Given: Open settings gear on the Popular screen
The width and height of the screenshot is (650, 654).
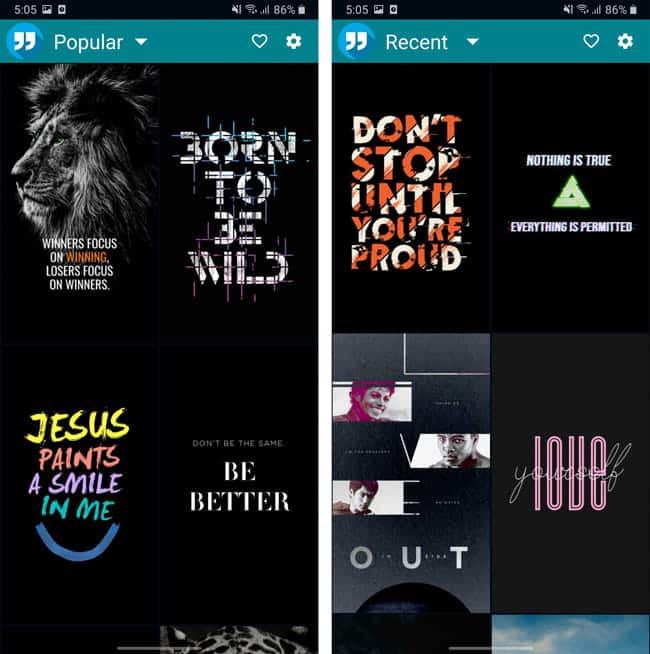Looking at the screenshot, I should click(x=293, y=42).
